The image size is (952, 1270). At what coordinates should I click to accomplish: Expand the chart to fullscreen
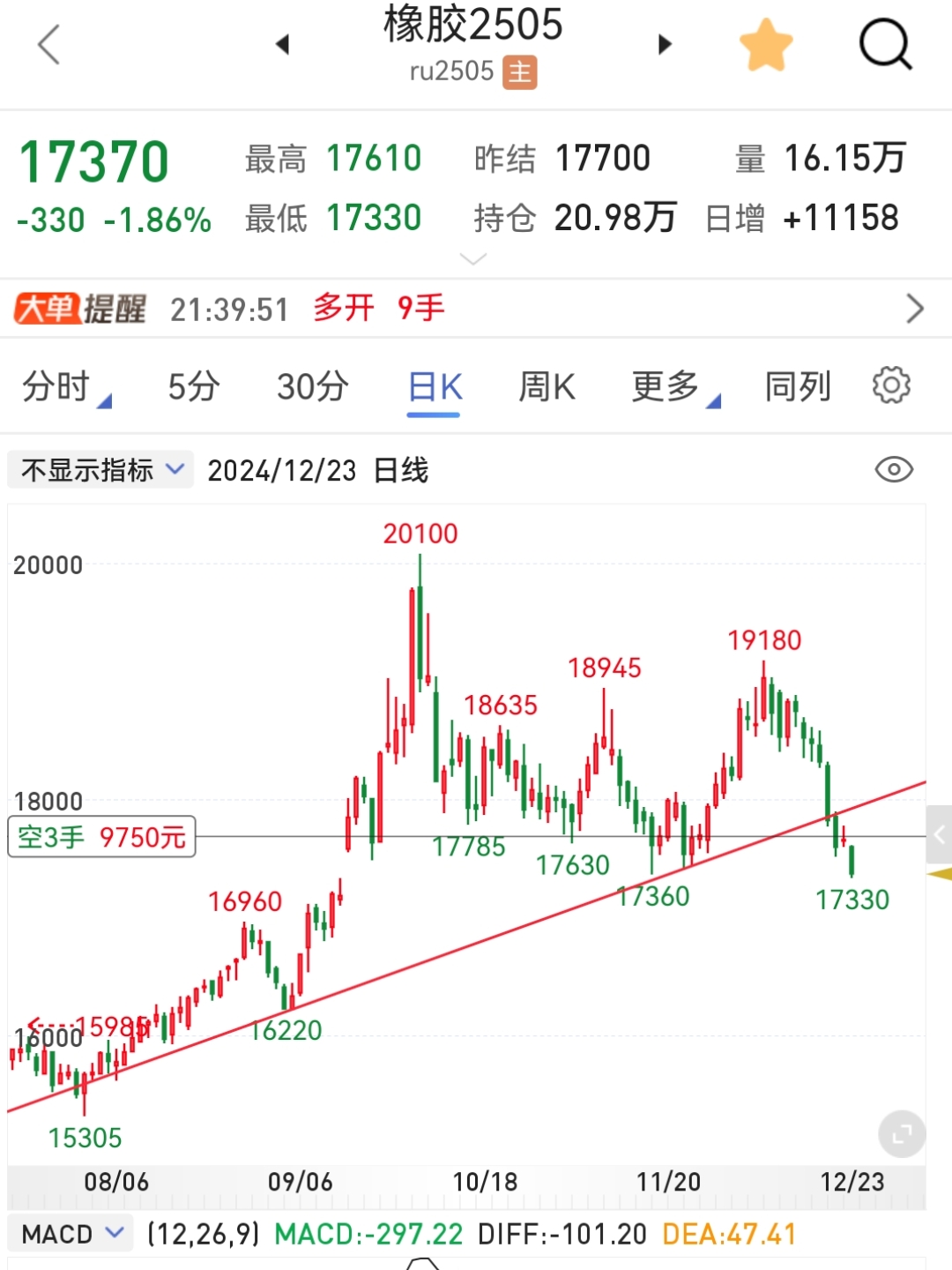pyautogui.click(x=902, y=1134)
